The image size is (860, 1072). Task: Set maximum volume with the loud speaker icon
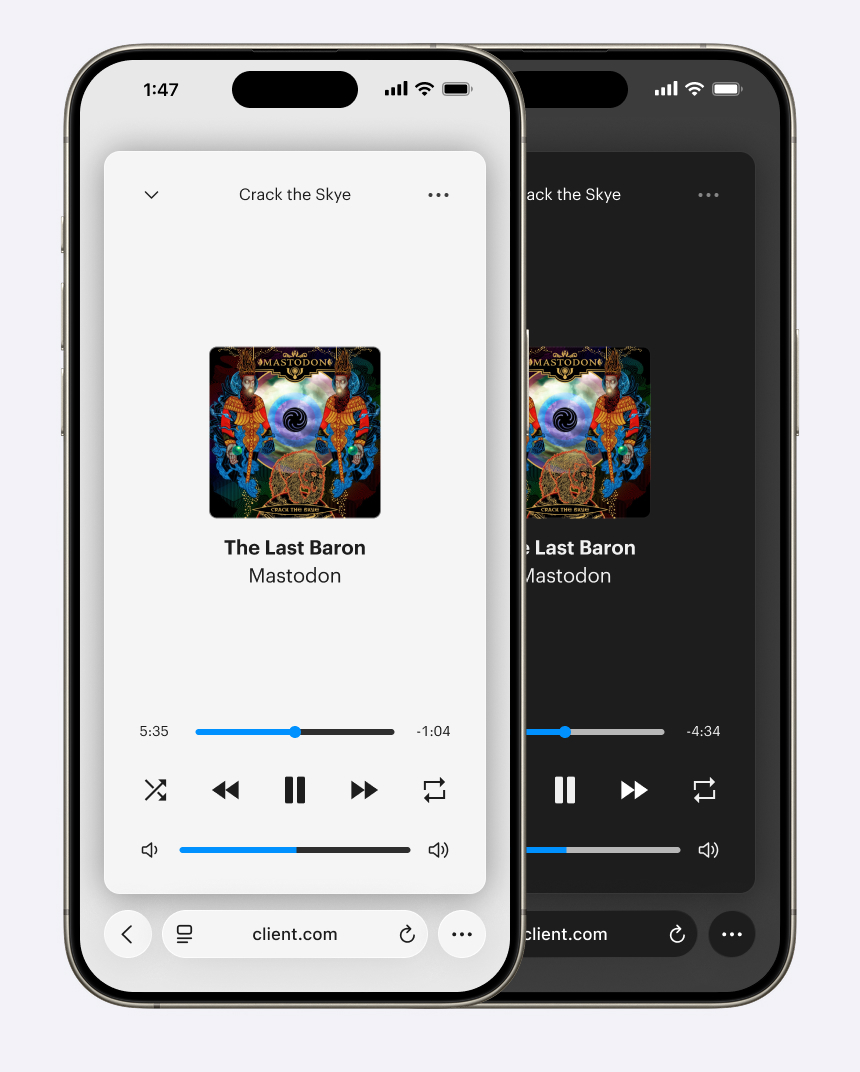click(x=438, y=849)
